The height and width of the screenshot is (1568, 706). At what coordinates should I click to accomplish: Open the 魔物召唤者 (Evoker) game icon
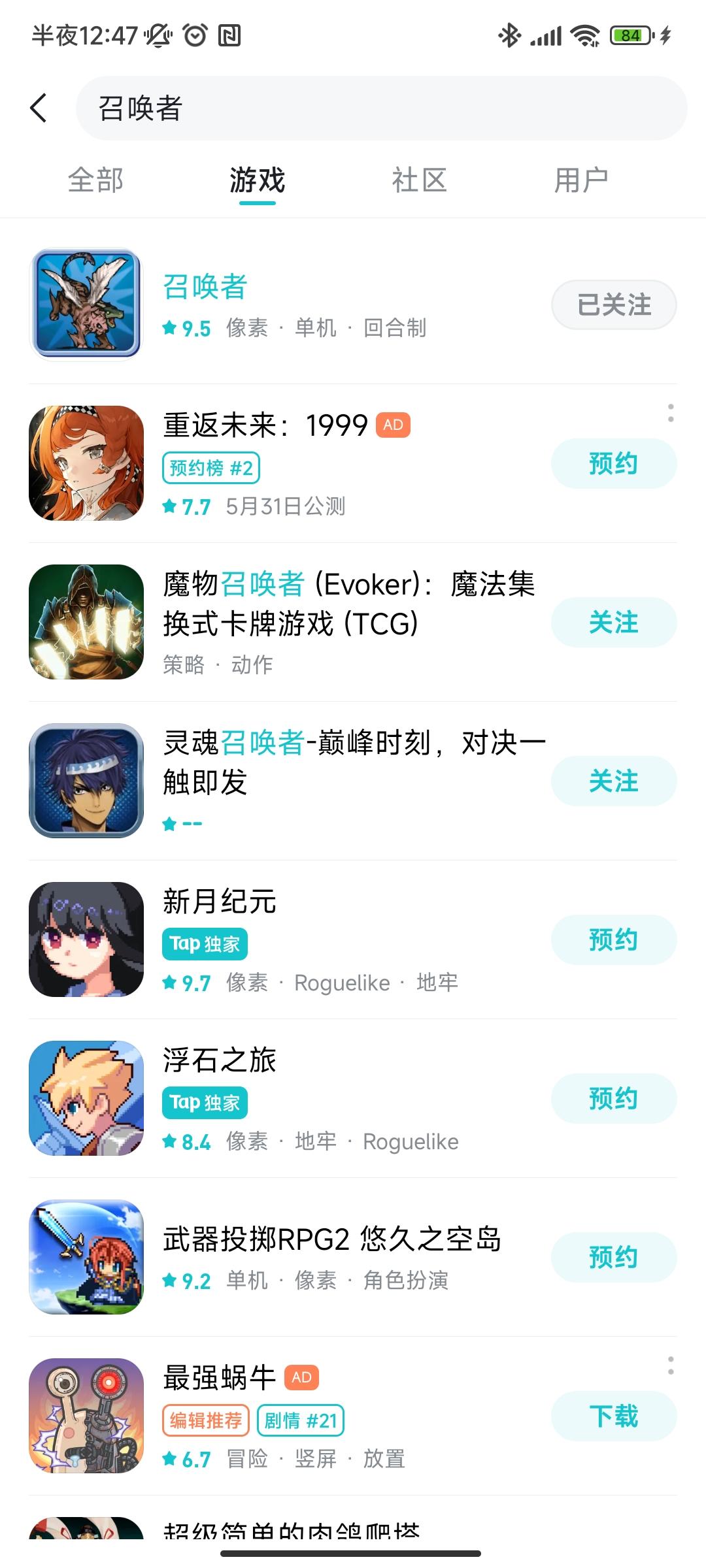tap(87, 622)
